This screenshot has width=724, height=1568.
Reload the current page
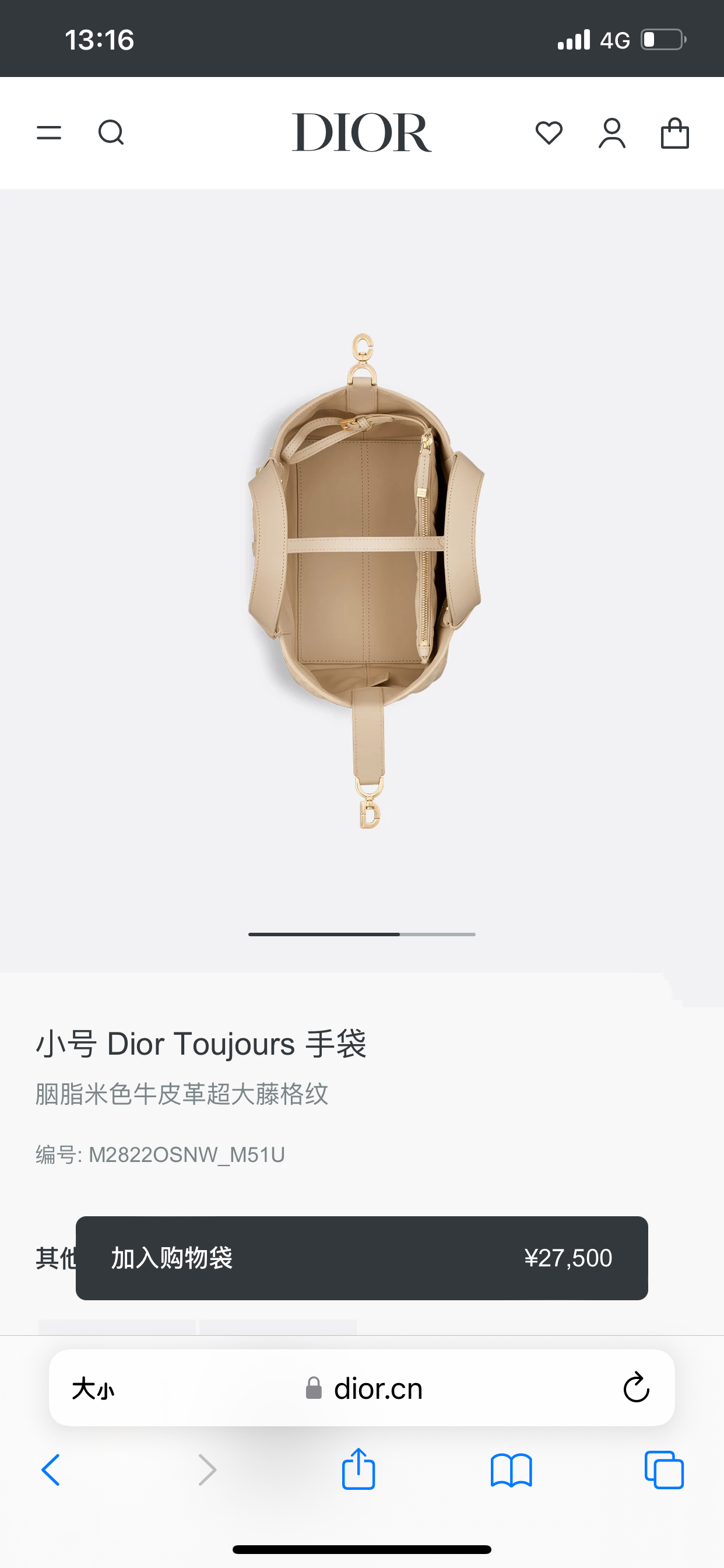pos(636,1388)
